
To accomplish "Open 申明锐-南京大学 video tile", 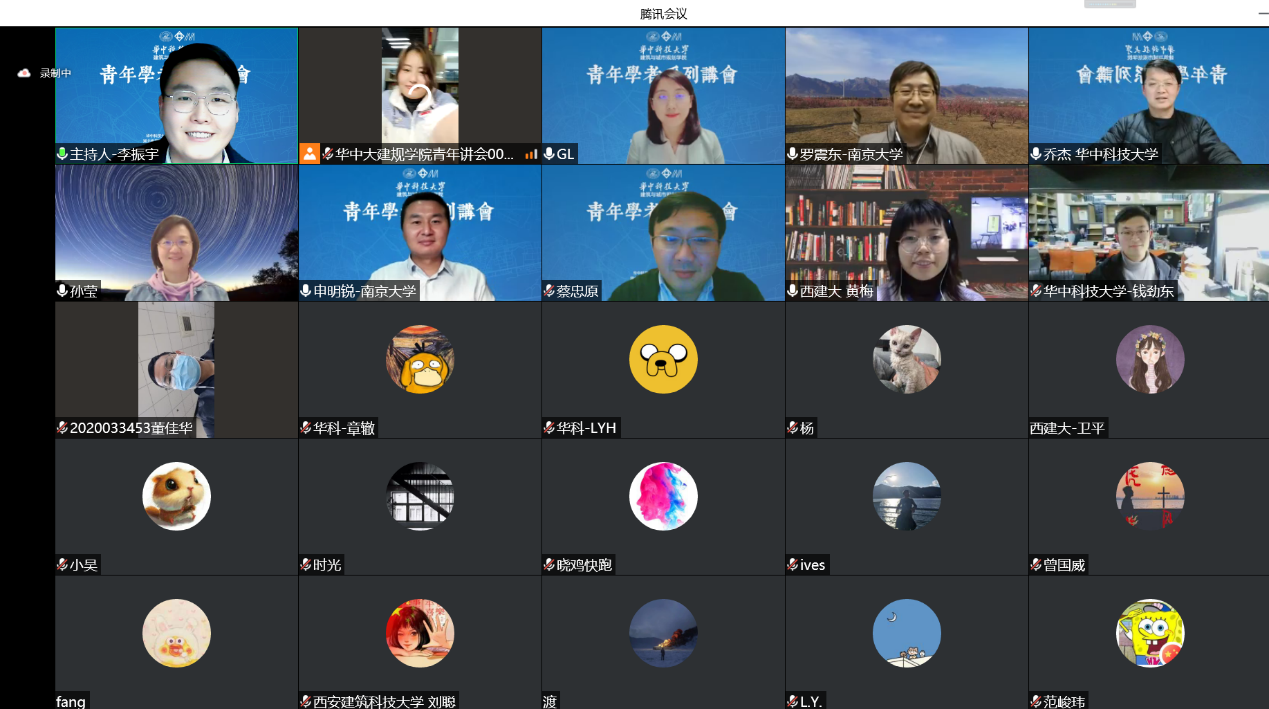I will tap(420, 232).
